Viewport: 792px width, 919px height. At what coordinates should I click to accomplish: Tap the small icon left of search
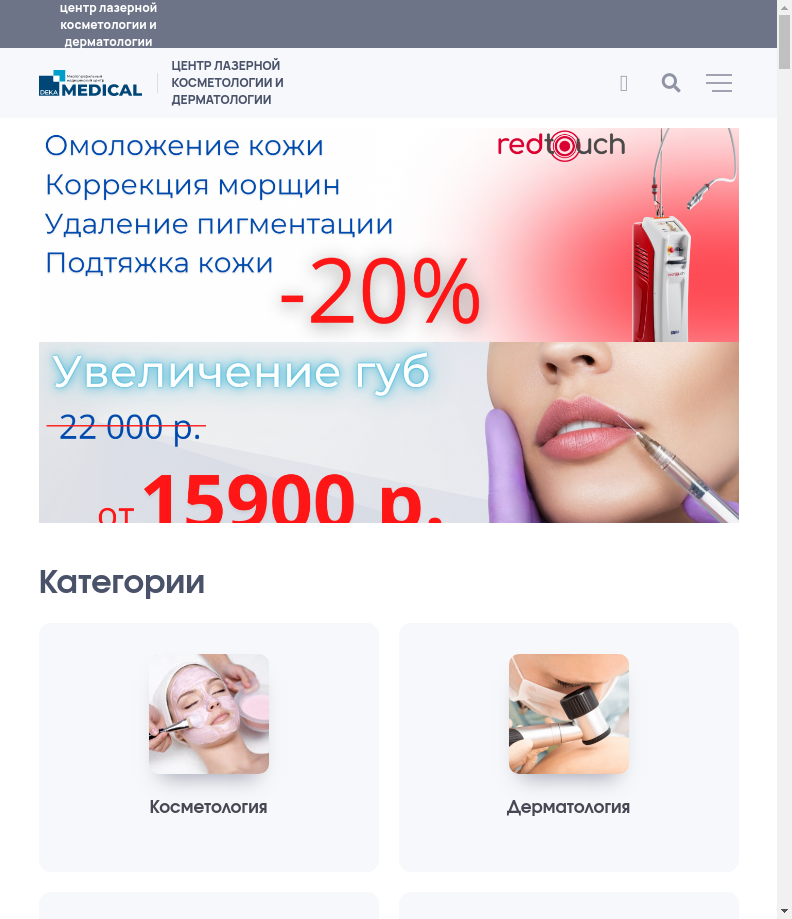pos(624,83)
